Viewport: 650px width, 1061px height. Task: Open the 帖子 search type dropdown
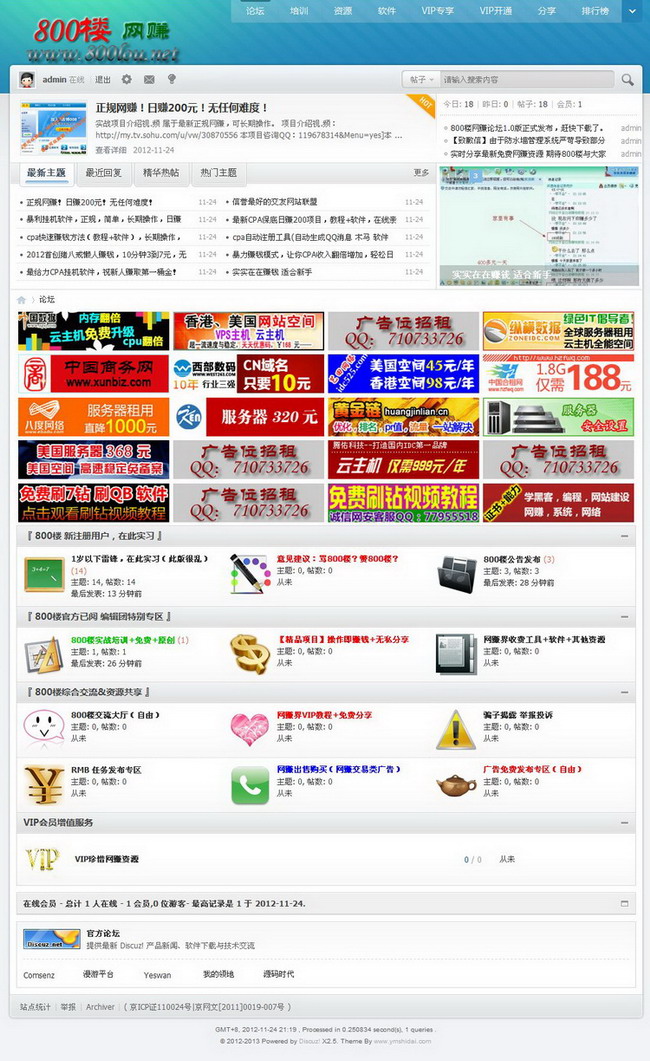pyautogui.click(x=420, y=79)
